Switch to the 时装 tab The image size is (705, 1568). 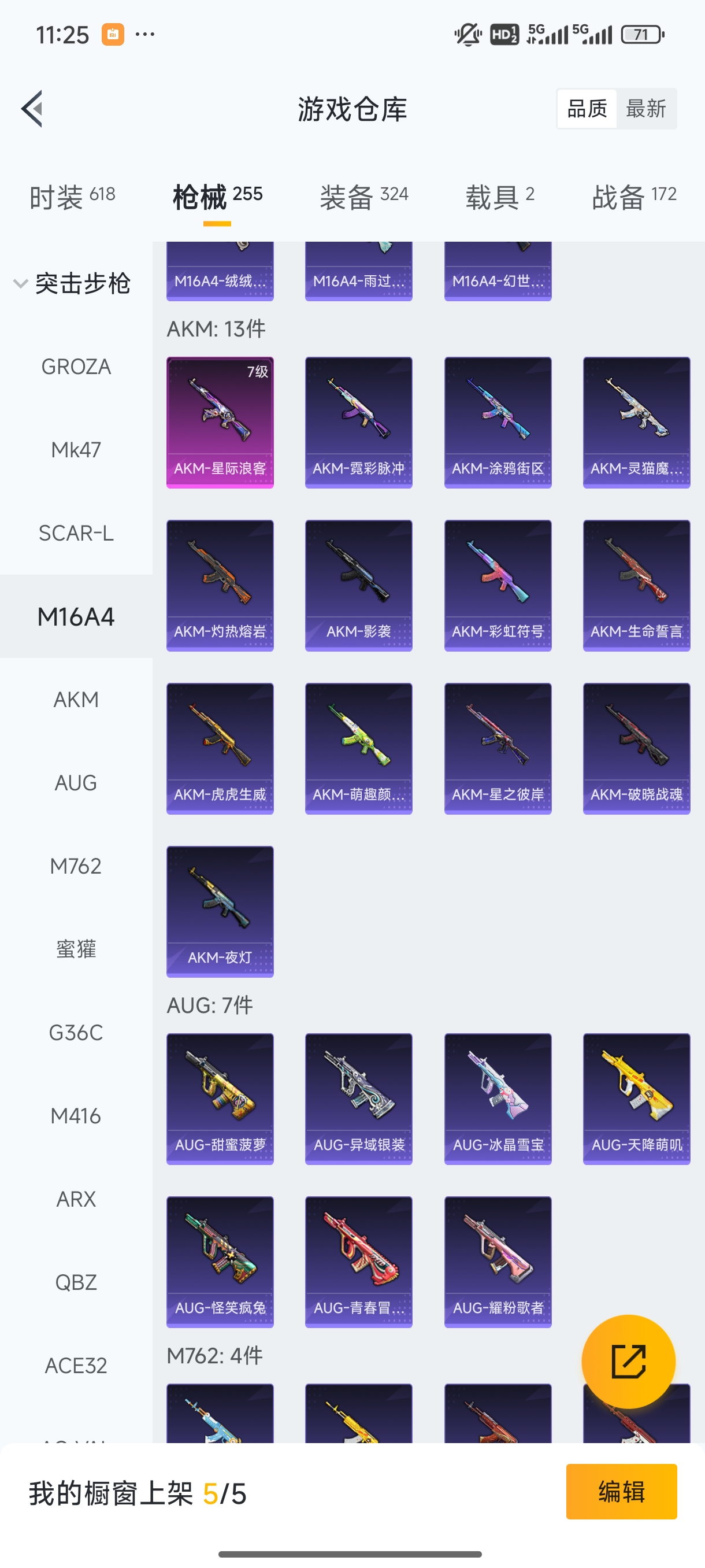pos(72,197)
